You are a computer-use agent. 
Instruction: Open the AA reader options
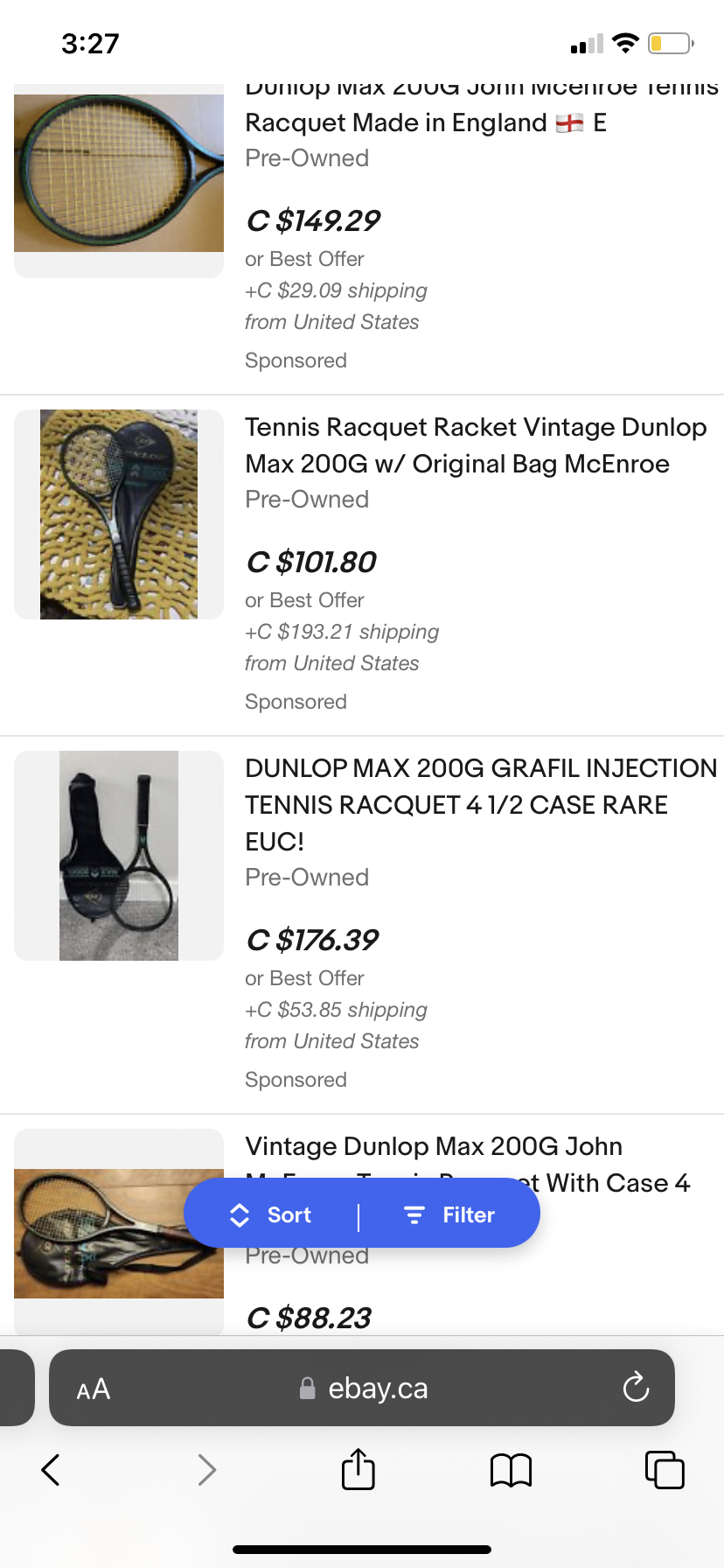coord(94,1389)
